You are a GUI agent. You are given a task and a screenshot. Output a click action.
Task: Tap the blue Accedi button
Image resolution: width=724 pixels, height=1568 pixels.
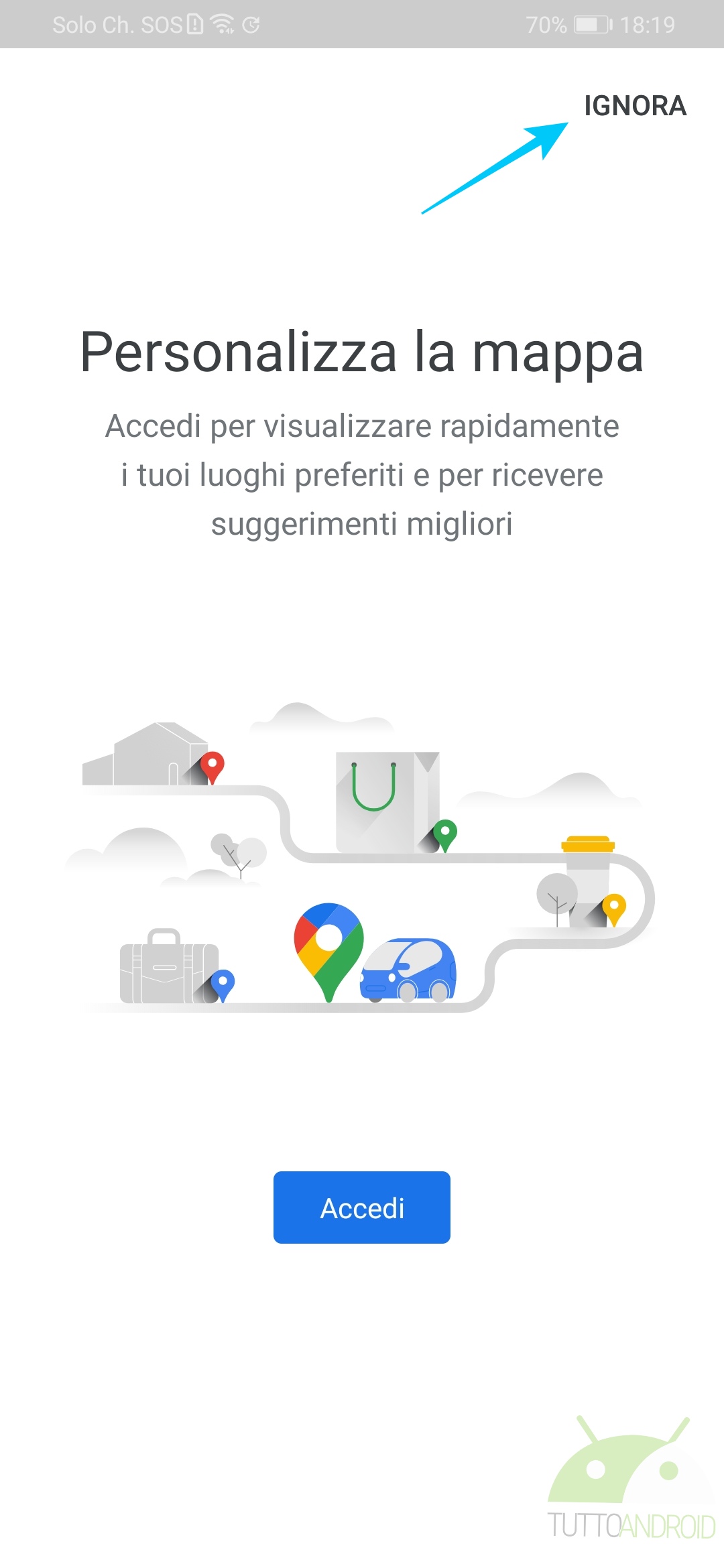coord(362,1207)
